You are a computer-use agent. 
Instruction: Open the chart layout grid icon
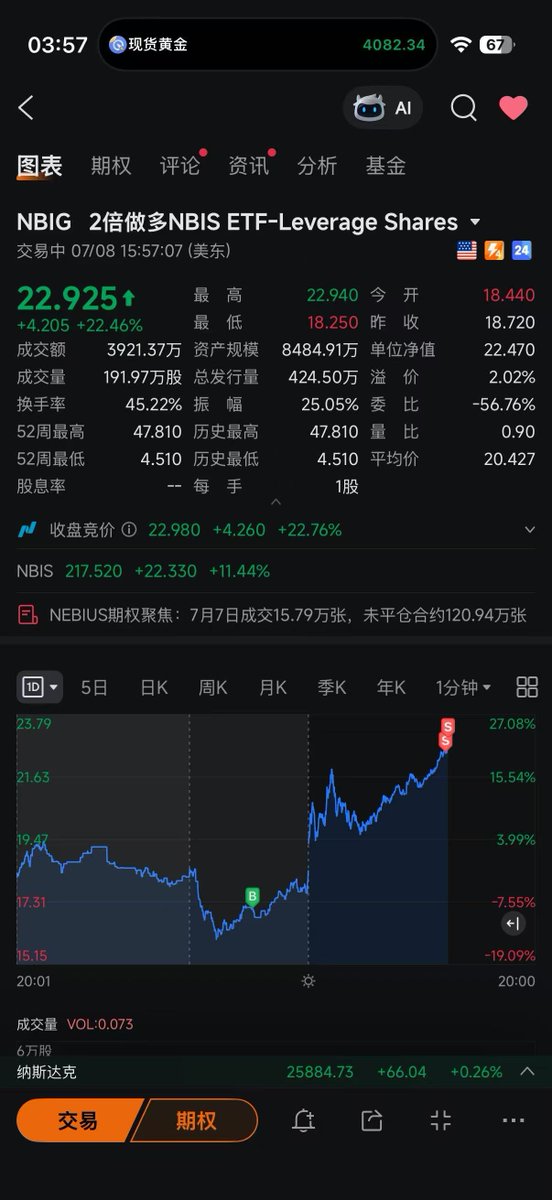pyautogui.click(x=526, y=687)
